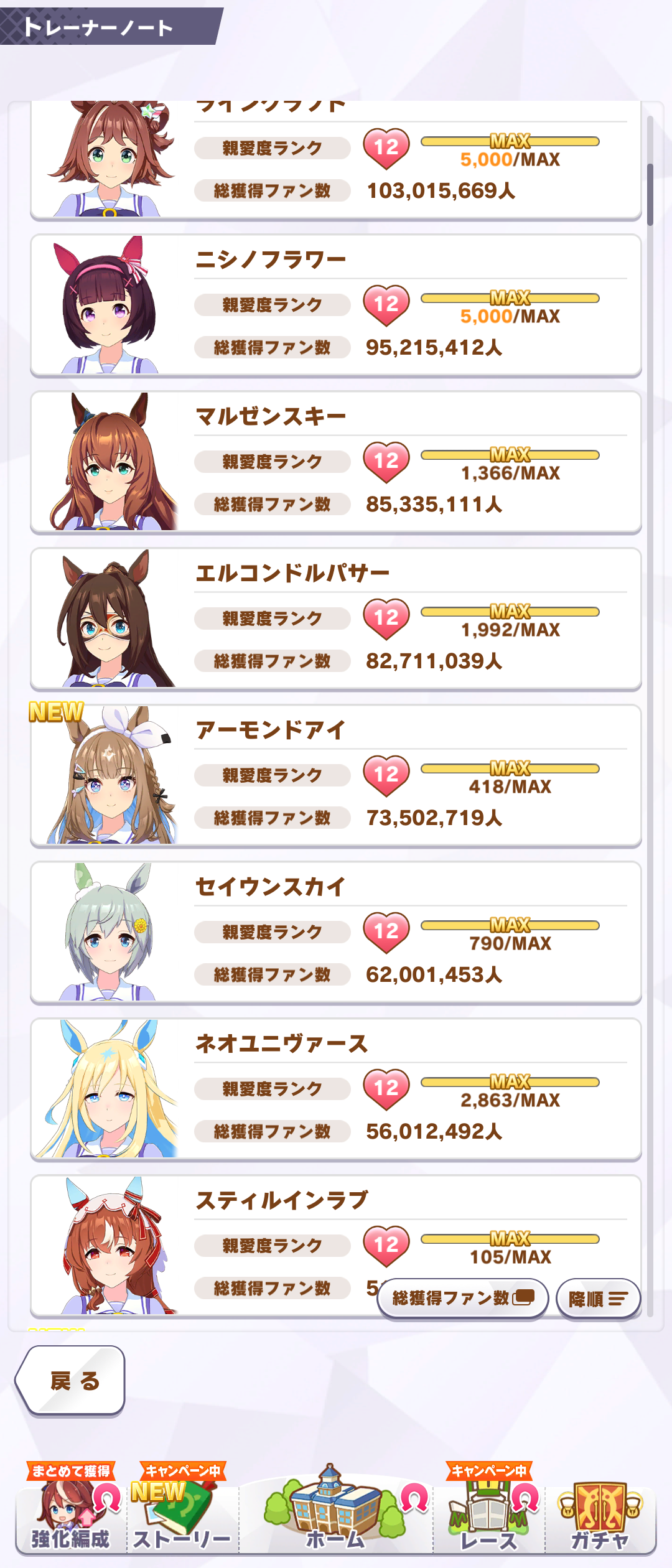Open the アーモンドアイ card marked NEW
The width and height of the screenshot is (672, 1568).
point(336,776)
